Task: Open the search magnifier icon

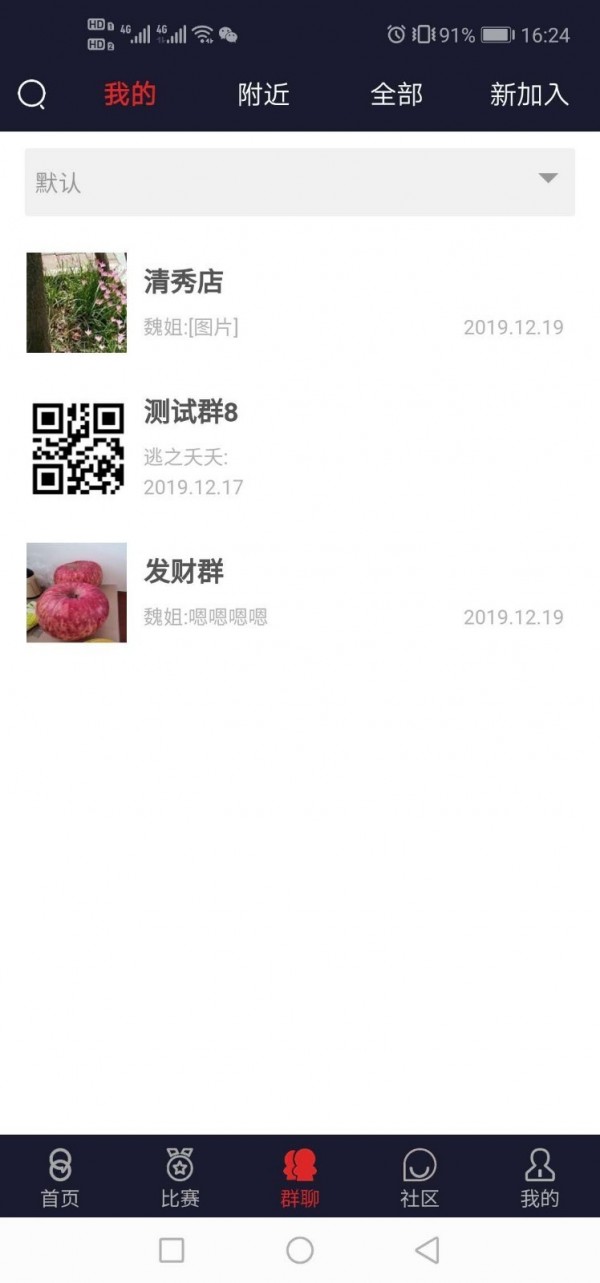Action: click(x=32, y=95)
